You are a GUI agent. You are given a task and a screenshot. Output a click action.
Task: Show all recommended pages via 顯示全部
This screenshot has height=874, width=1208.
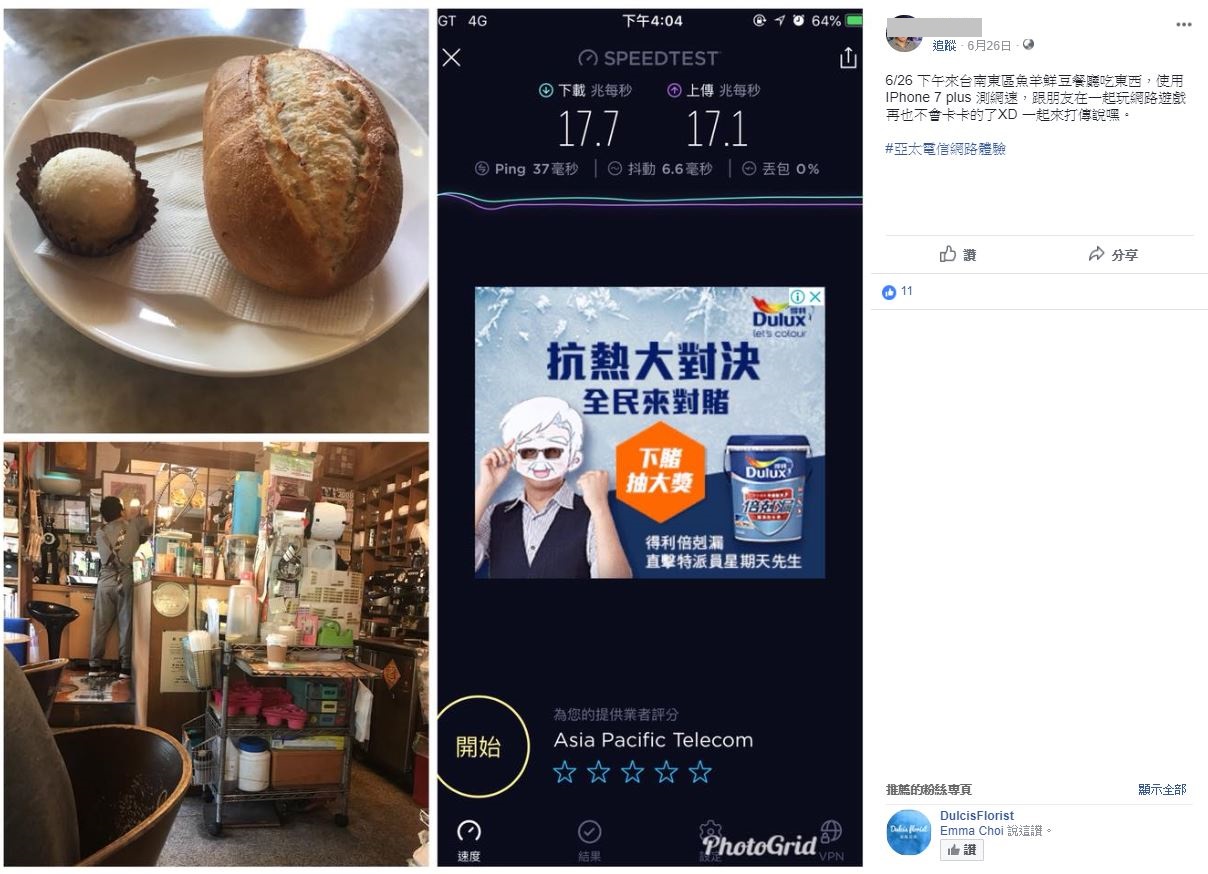(x=1162, y=790)
